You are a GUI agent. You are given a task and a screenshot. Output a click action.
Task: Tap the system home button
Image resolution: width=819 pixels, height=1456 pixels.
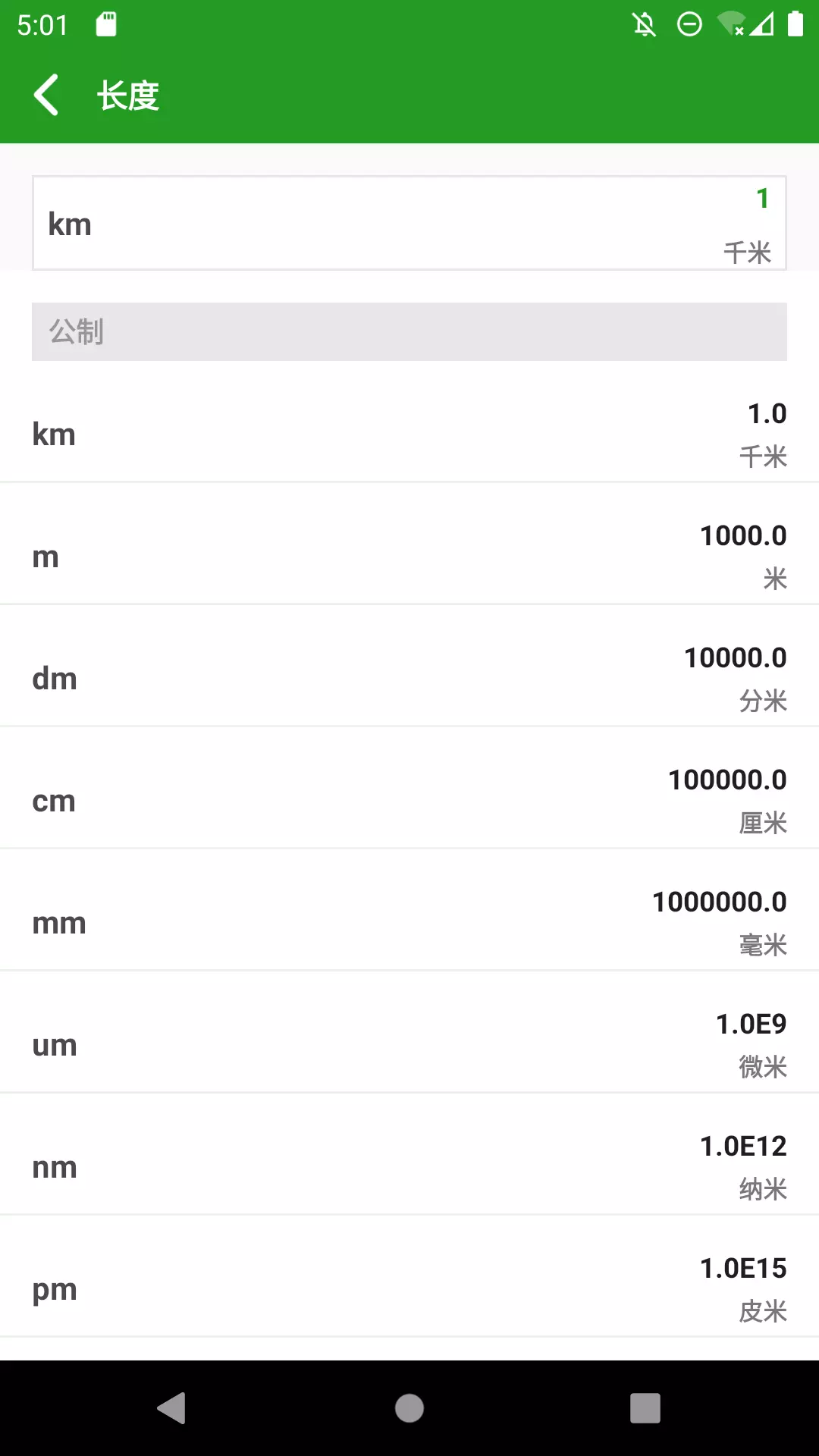[x=409, y=1408]
